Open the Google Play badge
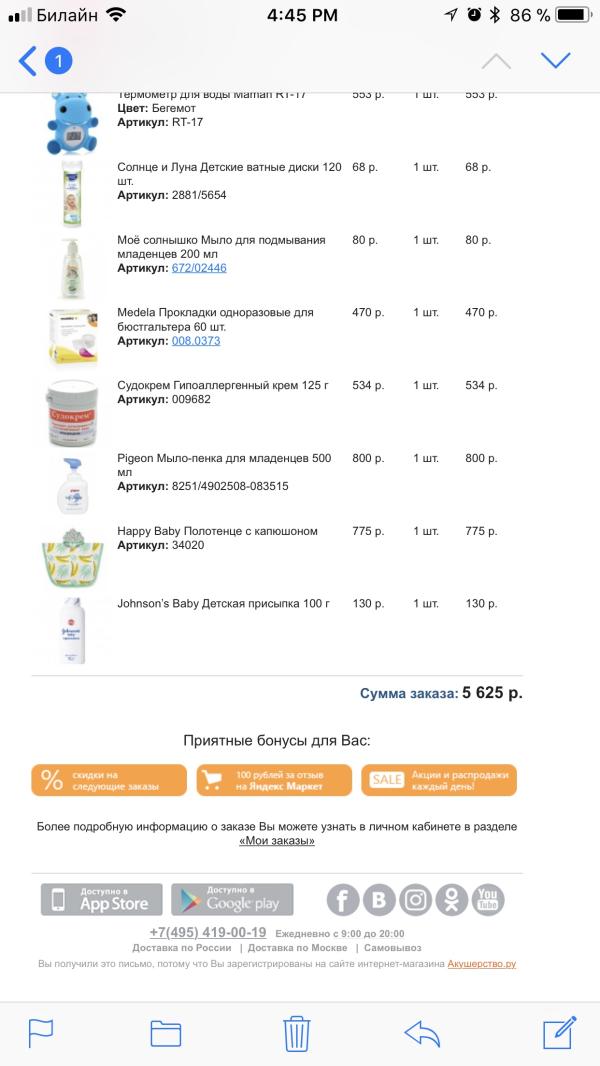This screenshot has height=1066, width=600. pos(232,899)
